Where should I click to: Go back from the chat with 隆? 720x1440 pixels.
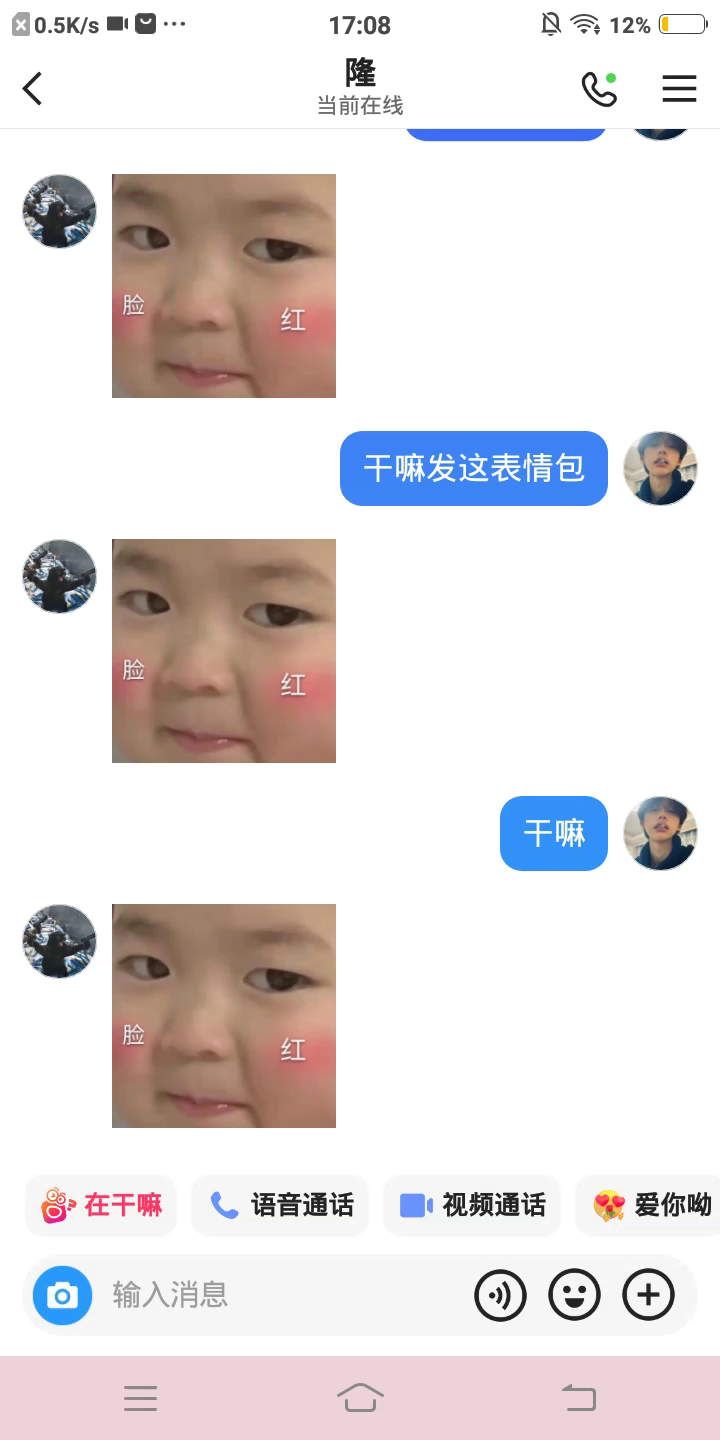click(32, 89)
